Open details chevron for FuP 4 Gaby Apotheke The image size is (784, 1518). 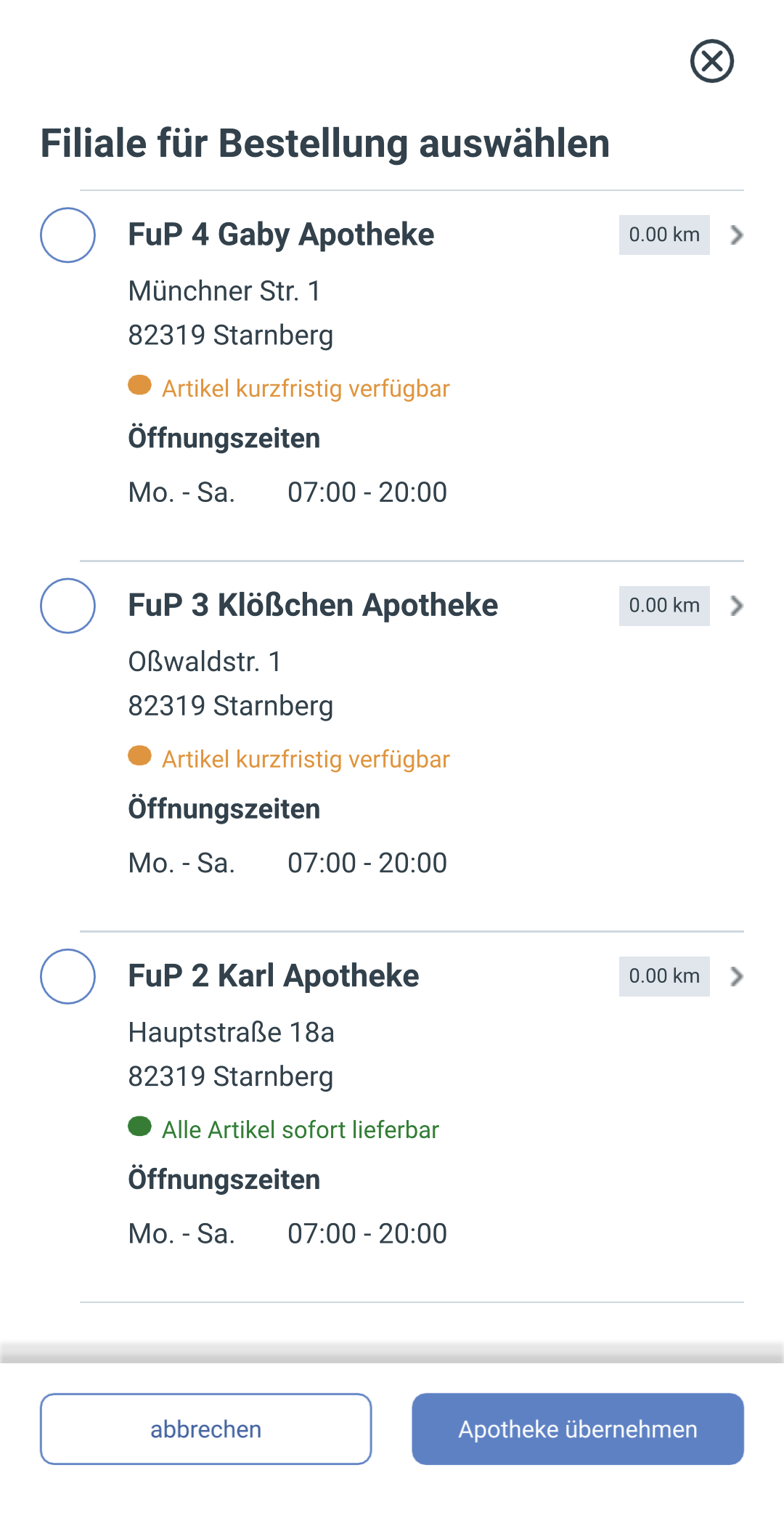click(737, 235)
